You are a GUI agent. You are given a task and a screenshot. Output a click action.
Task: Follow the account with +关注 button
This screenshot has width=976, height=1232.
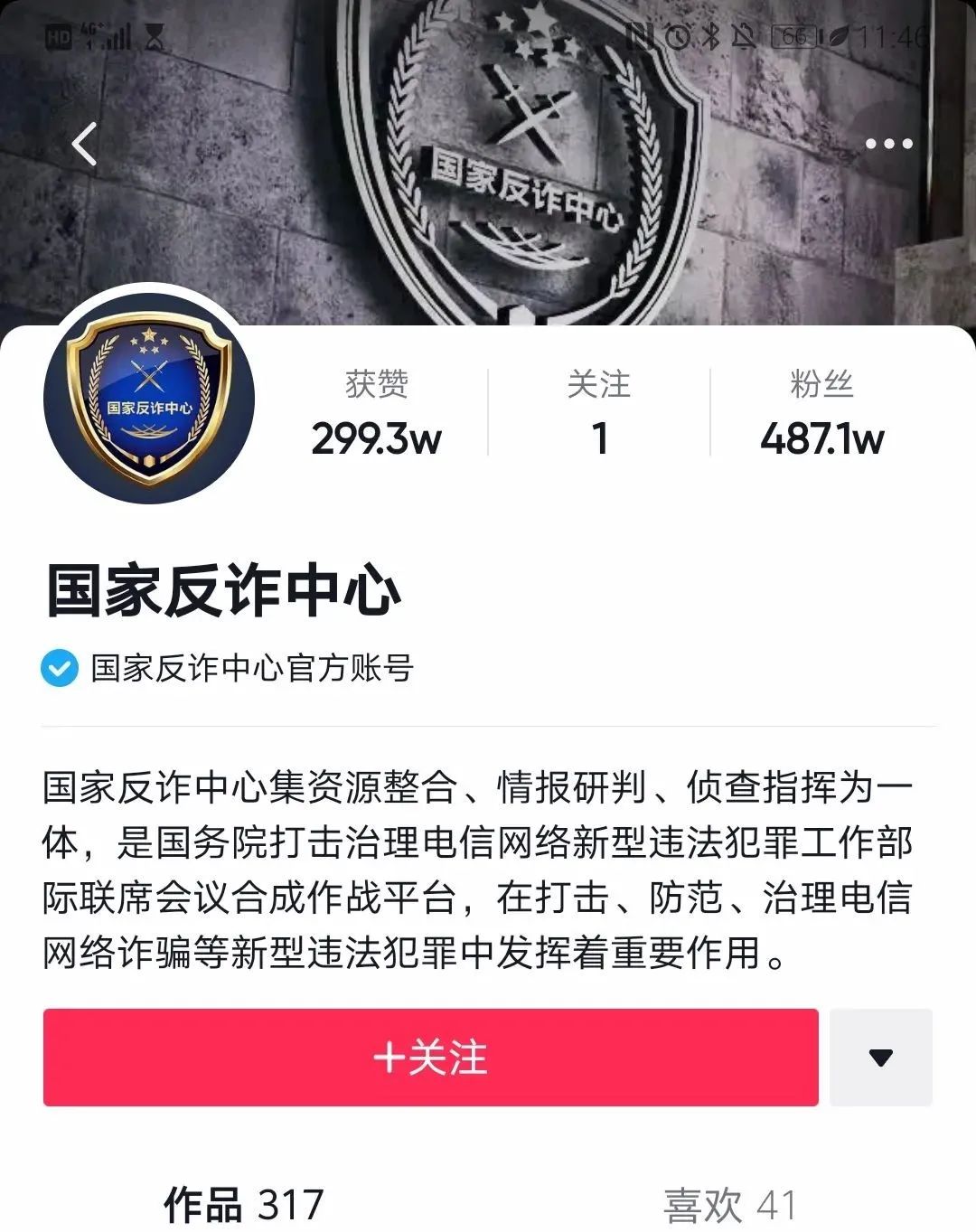point(430,1057)
